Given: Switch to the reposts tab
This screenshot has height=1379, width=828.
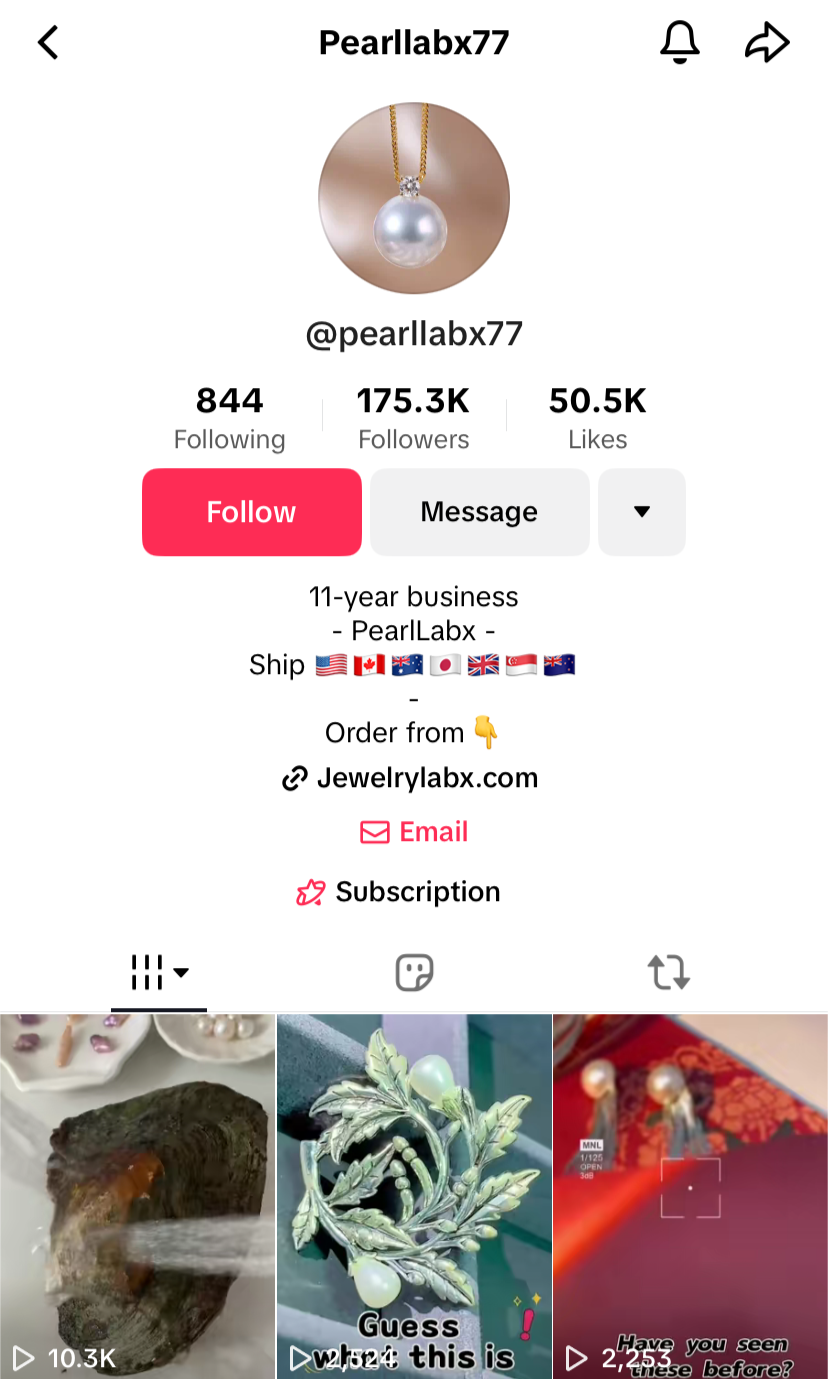Looking at the screenshot, I should click(x=668, y=972).
